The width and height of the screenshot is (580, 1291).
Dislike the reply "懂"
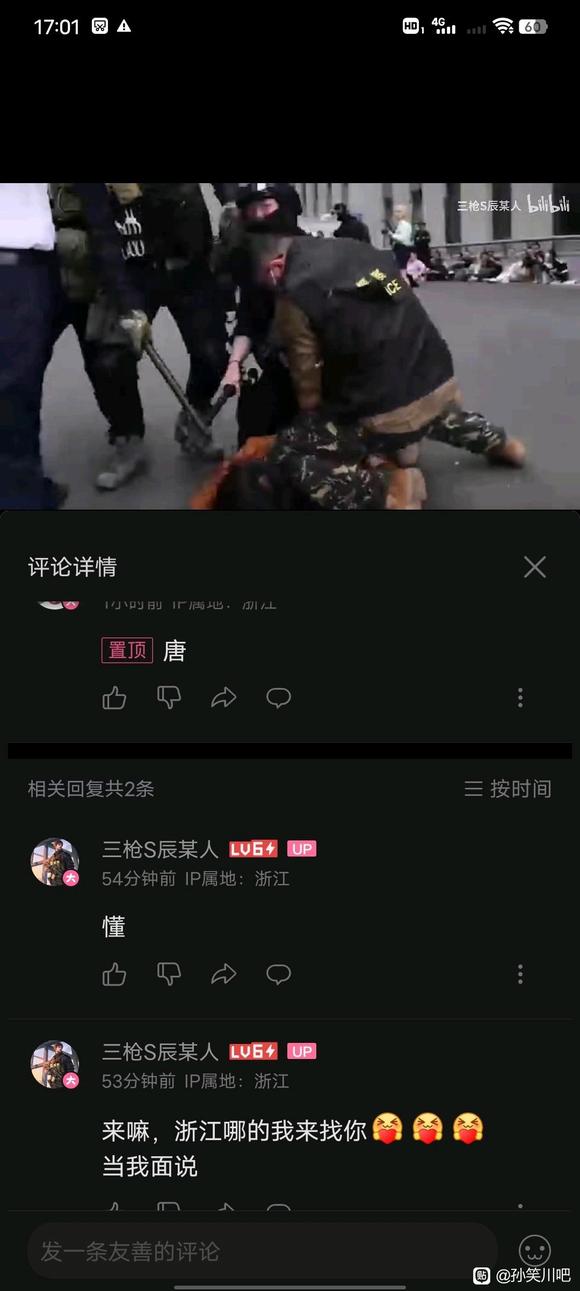point(169,974)
